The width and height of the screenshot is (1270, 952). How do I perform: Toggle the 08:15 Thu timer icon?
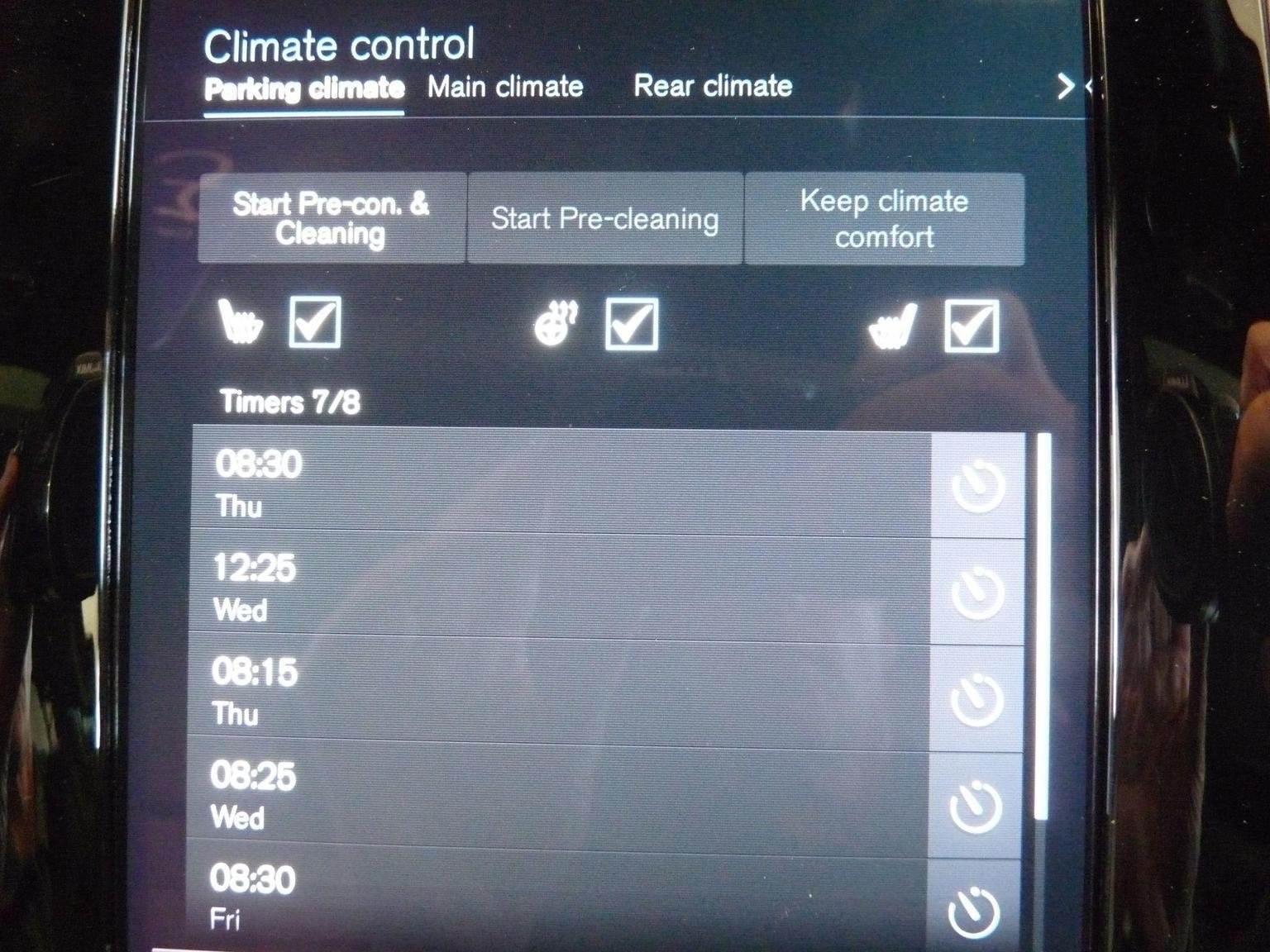click(977, 699)
